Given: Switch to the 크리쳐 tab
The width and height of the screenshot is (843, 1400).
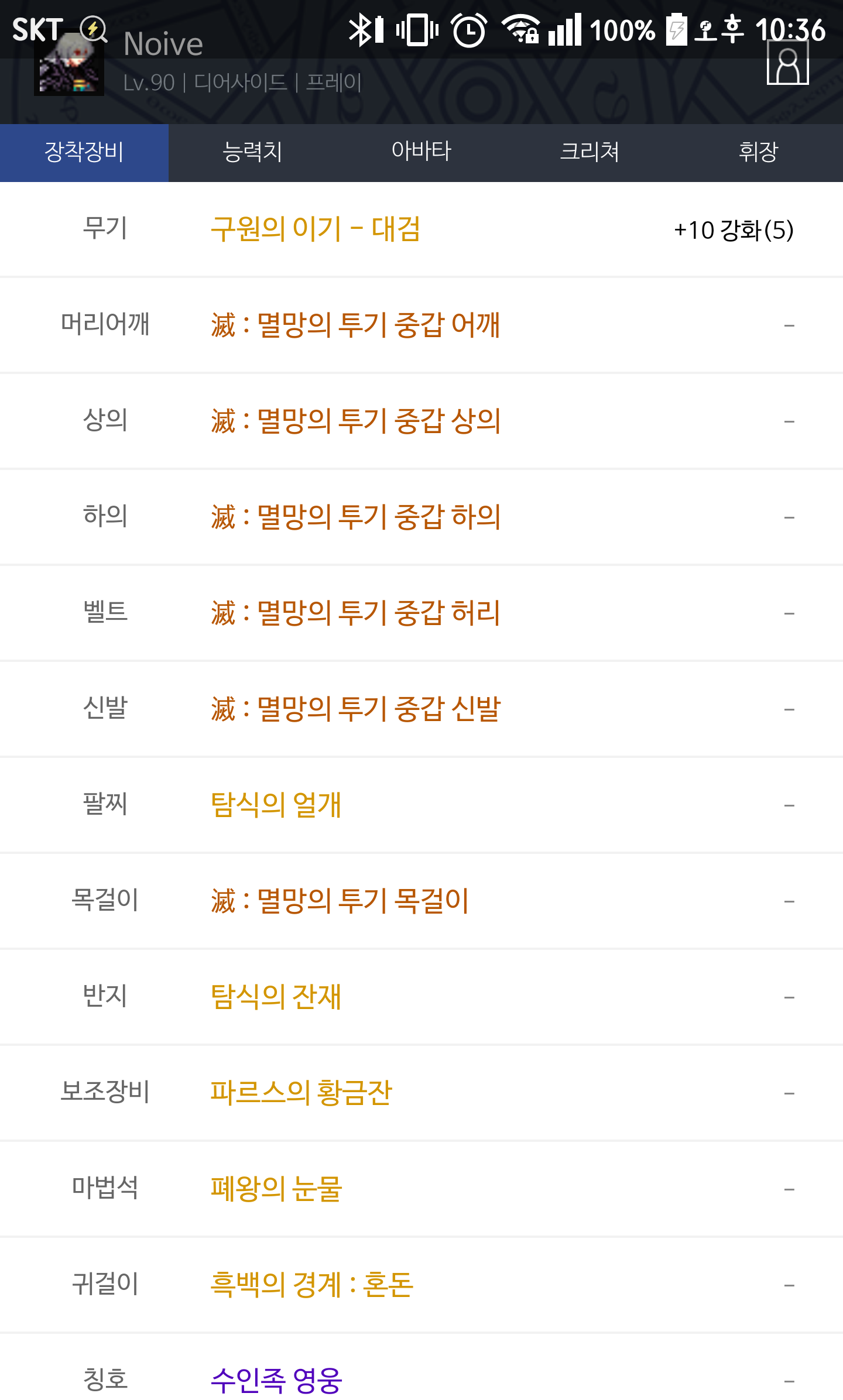Looking at the screenshot, I should (590, 152).
